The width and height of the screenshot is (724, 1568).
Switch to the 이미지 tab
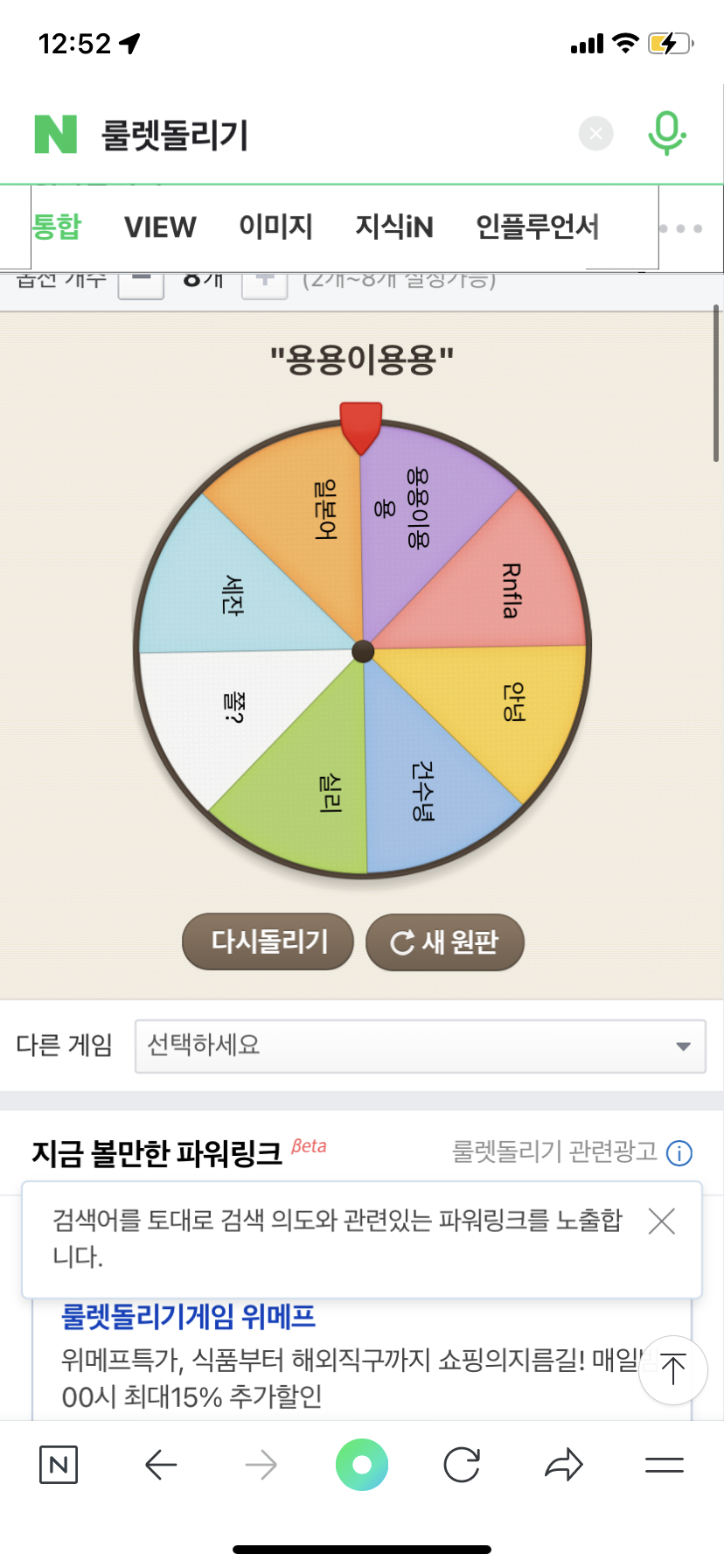(275, 227)
